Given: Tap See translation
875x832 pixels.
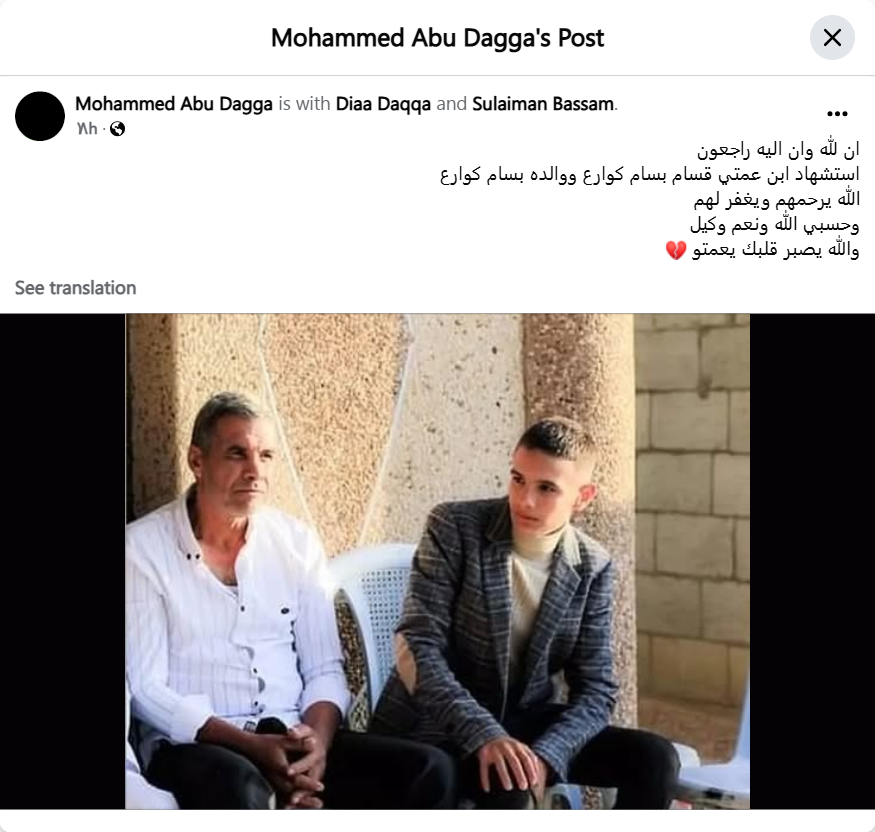Looking at the screenshot, I should [x=76, y=288].
